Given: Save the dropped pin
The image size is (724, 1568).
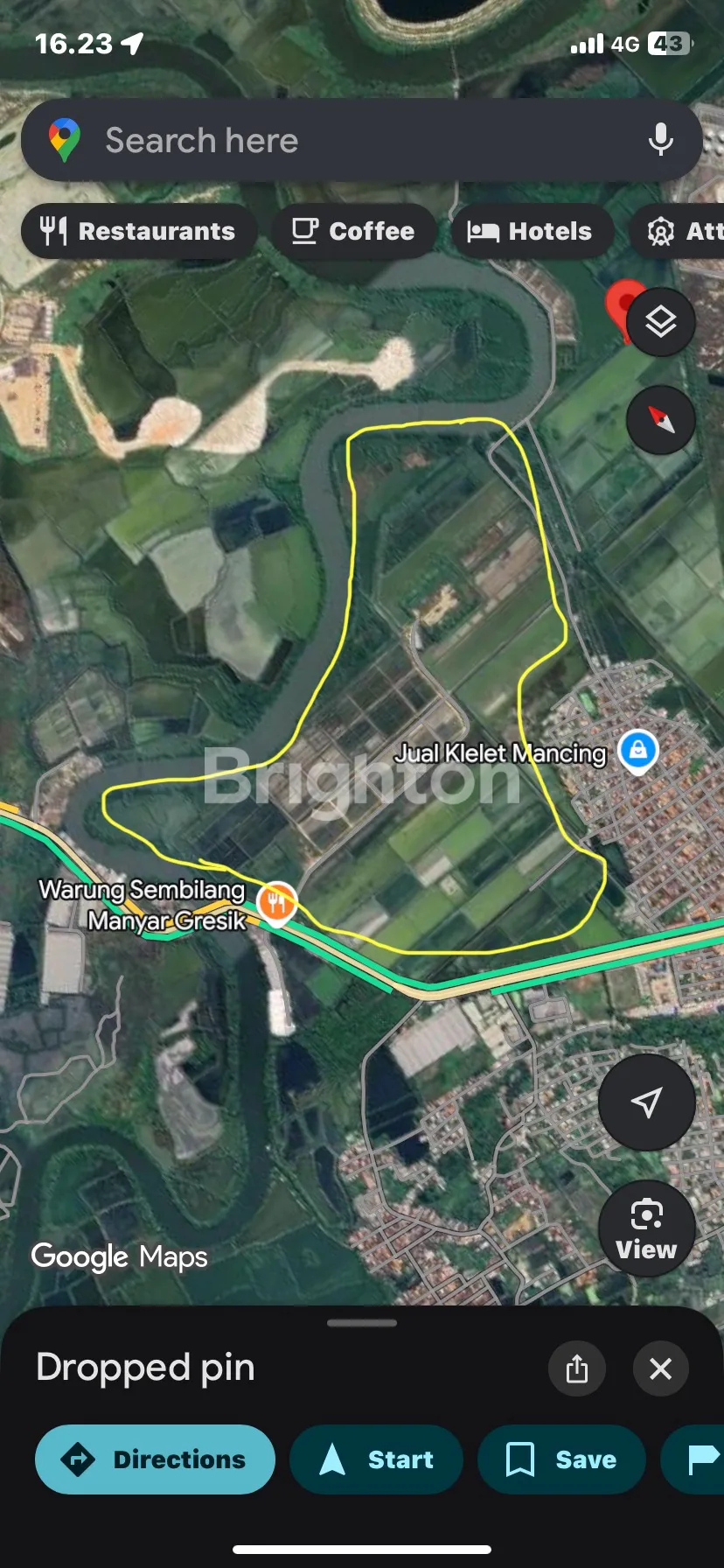Looking at the screenshot, I should [561, 1459].
